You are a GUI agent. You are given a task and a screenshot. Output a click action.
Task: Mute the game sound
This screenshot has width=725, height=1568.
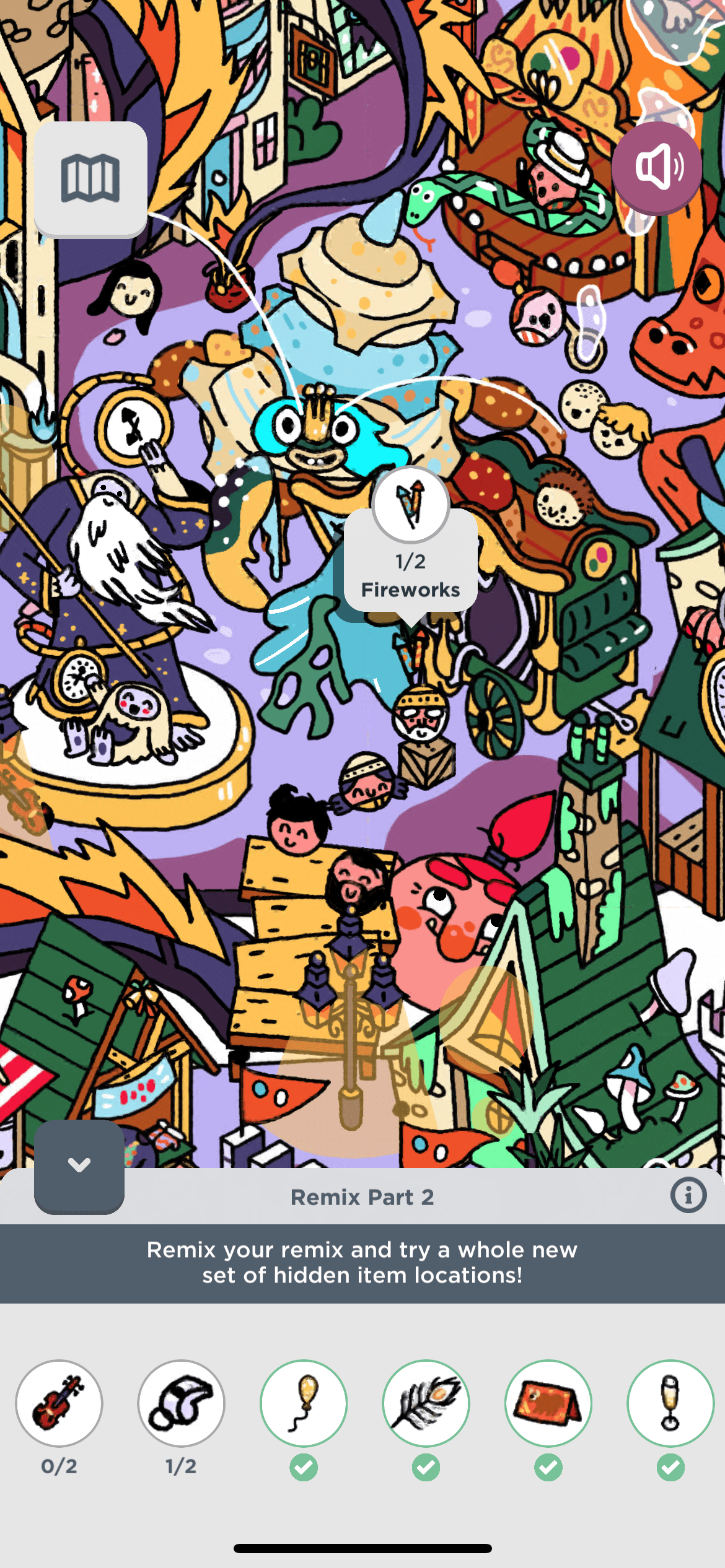pyautogui.click(x=657, y=167)
